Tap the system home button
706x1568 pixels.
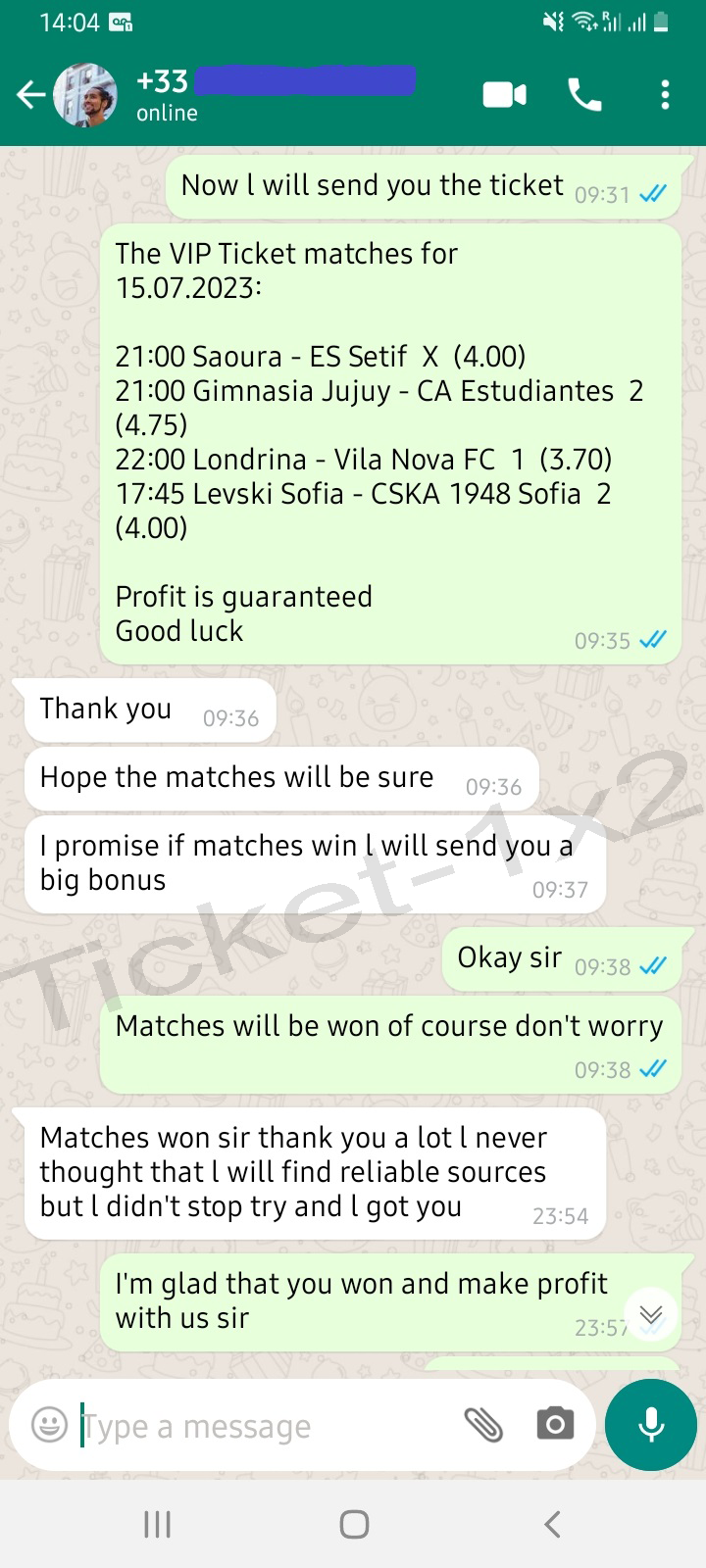354,1524
